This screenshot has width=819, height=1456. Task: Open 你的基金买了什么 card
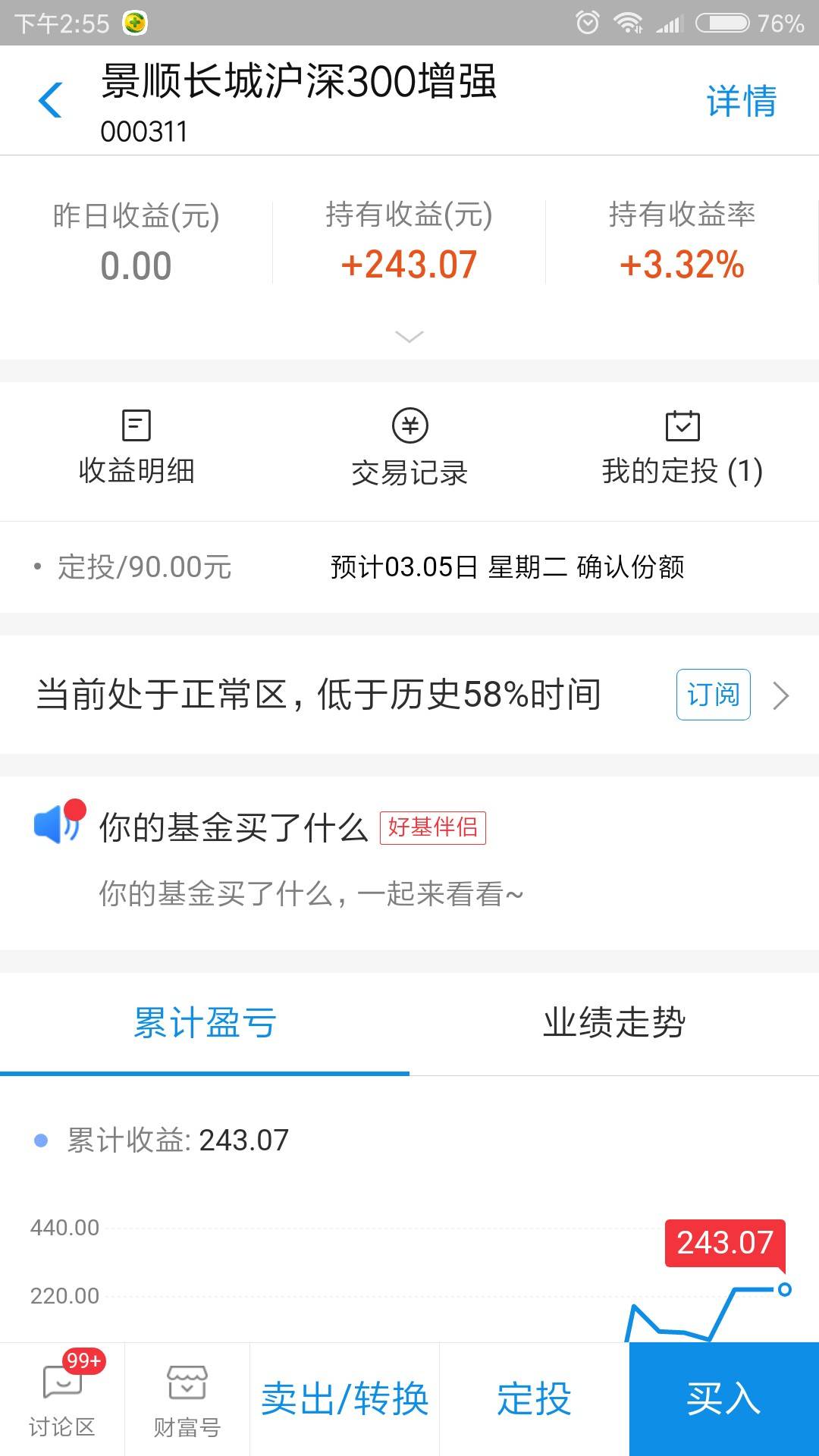pyautogui.click(x=409, y=863)
